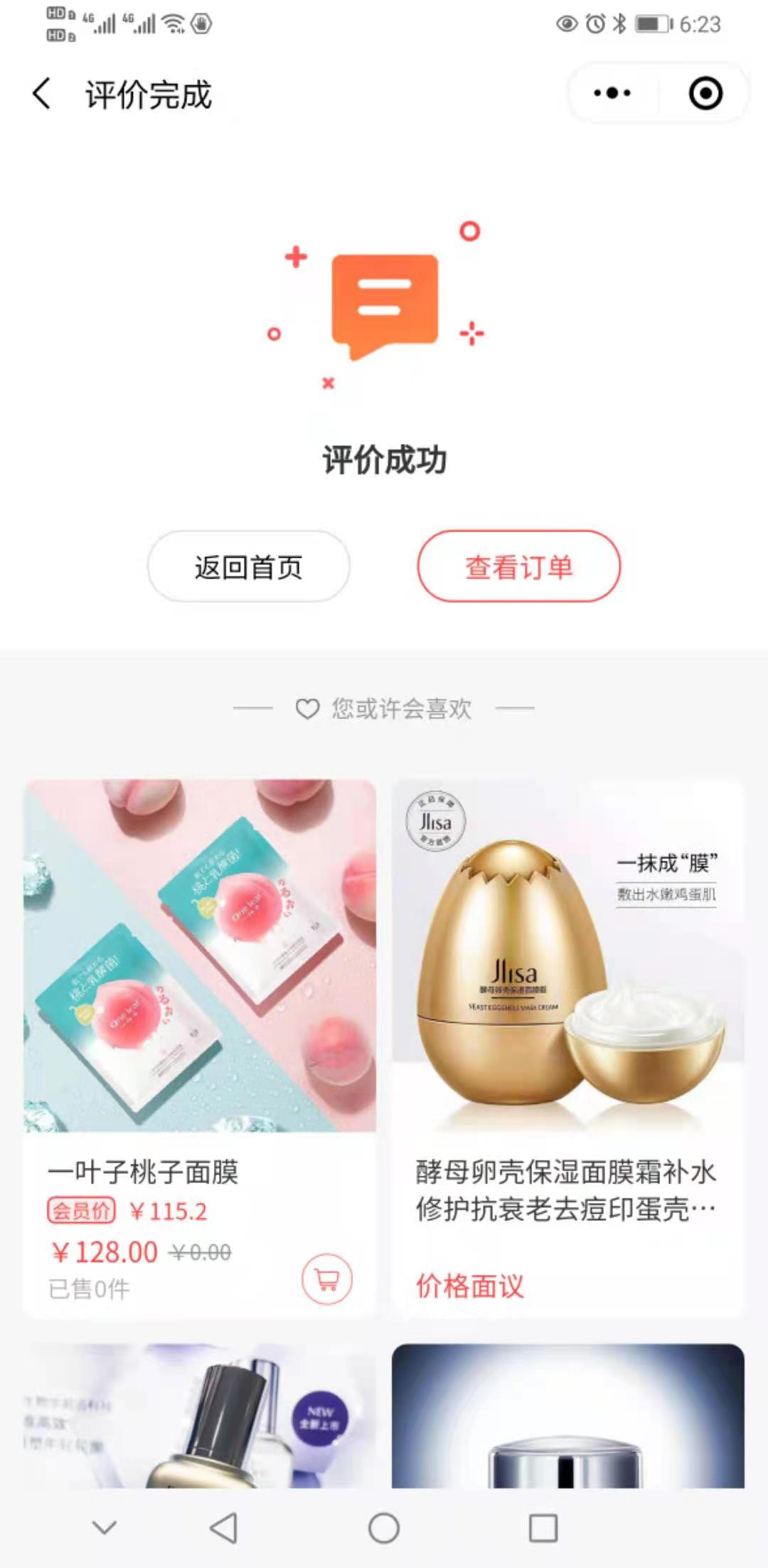Open the serum bottle product with the NEW badge
Viewport: 768px width, 1568px height.
click(x=200, y=1416)
